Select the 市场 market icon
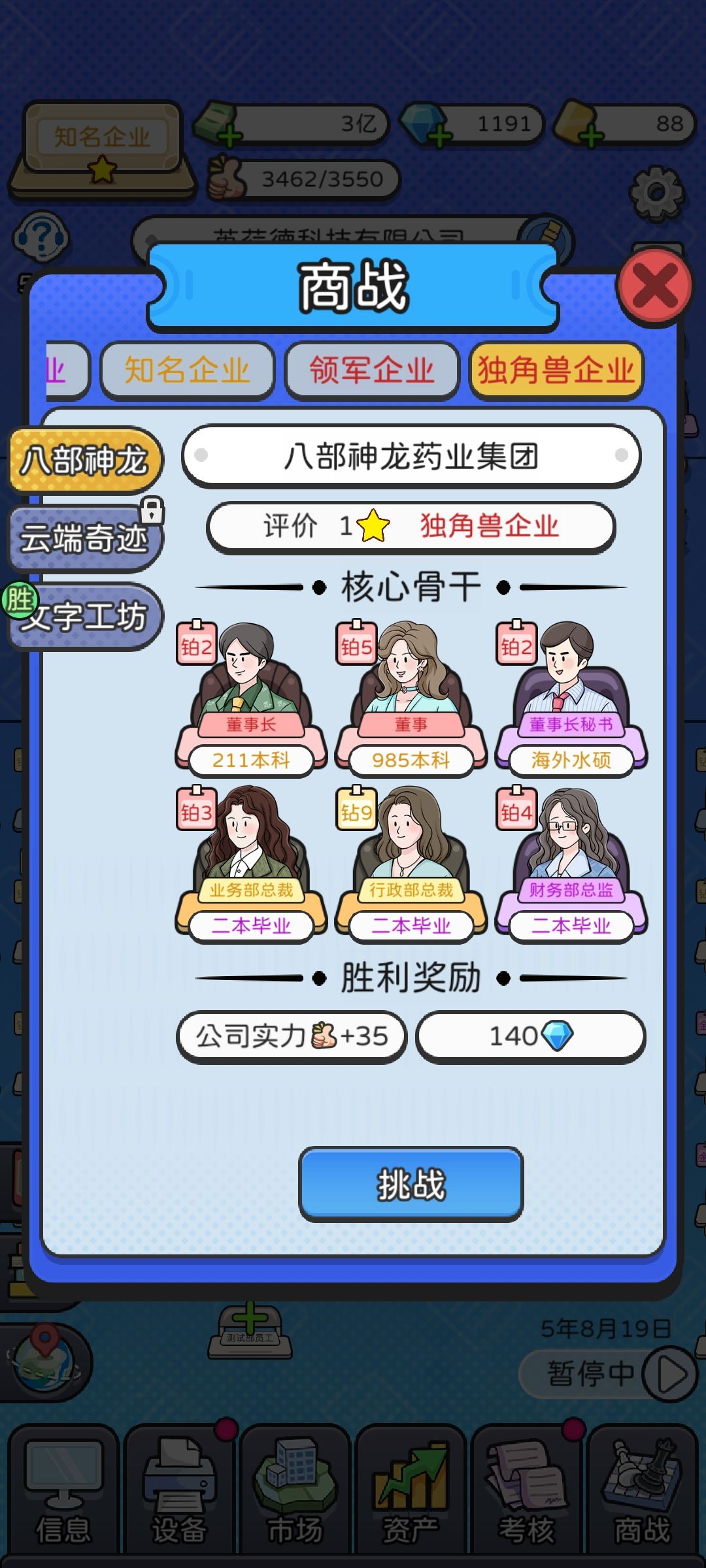The image size is (706, 1568). pyautogui.click(x=294, y=1496)
